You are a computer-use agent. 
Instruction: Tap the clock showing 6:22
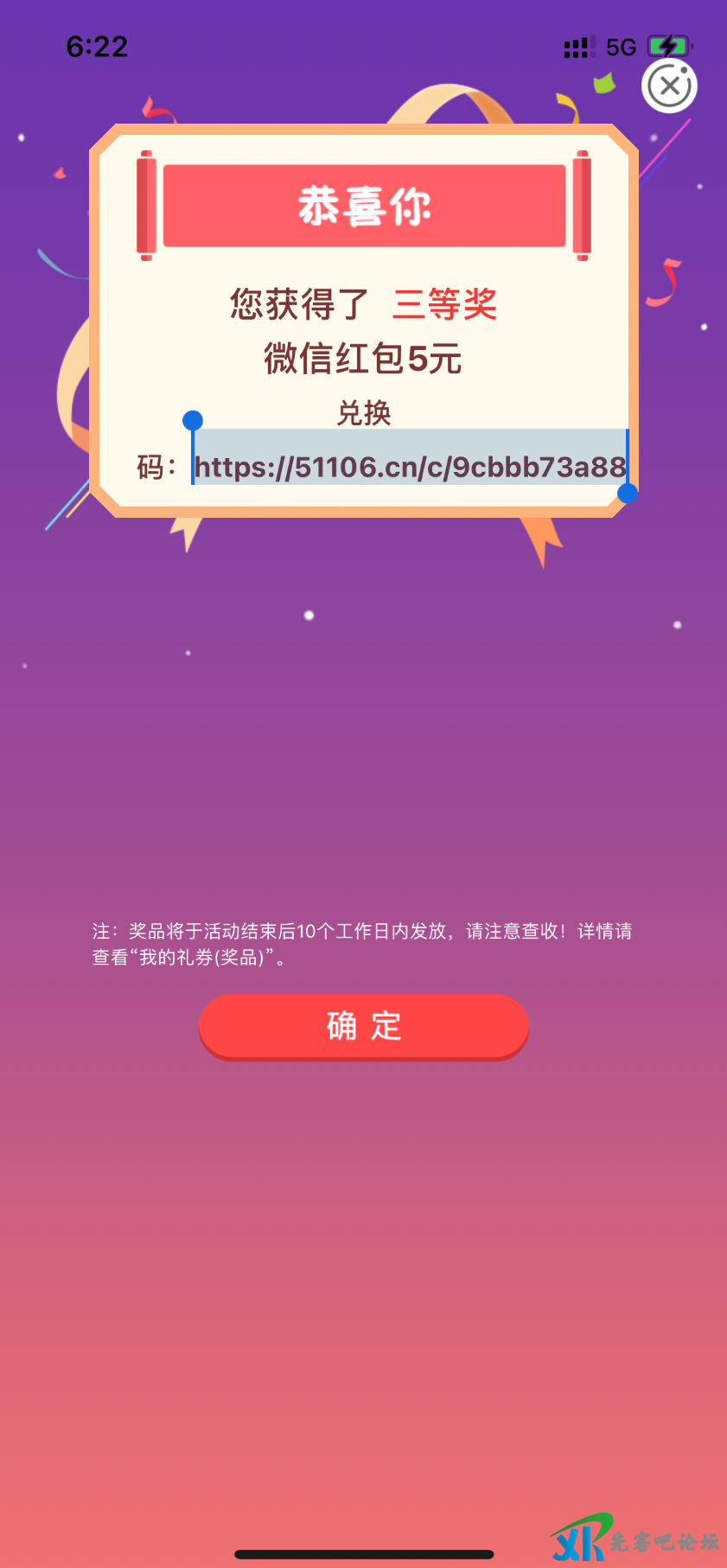click(97, 47)
